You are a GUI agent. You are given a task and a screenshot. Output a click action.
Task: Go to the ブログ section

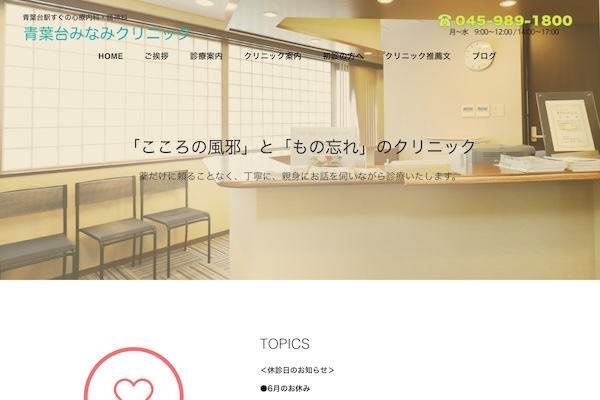(x=484, y=56)
